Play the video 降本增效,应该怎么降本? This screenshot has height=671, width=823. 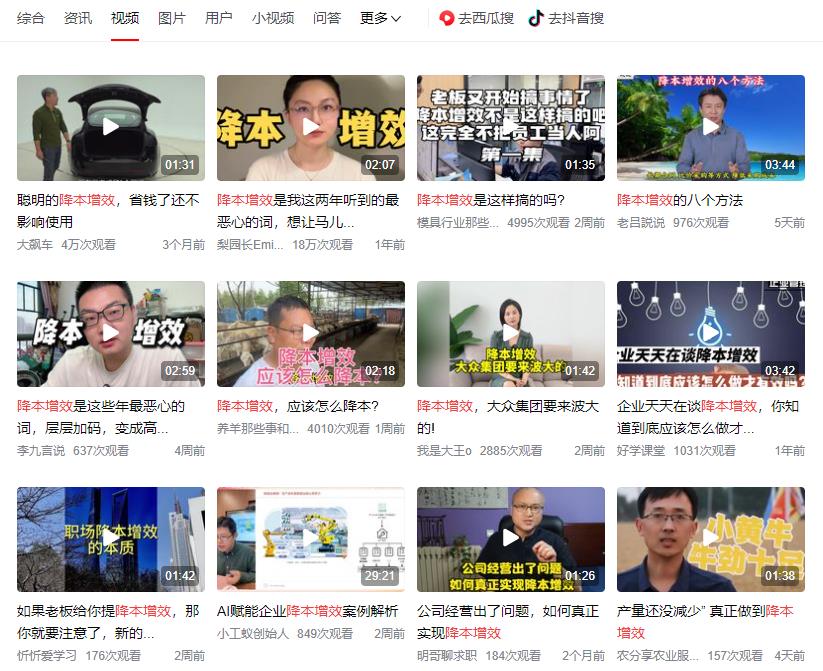coord(310,333)
